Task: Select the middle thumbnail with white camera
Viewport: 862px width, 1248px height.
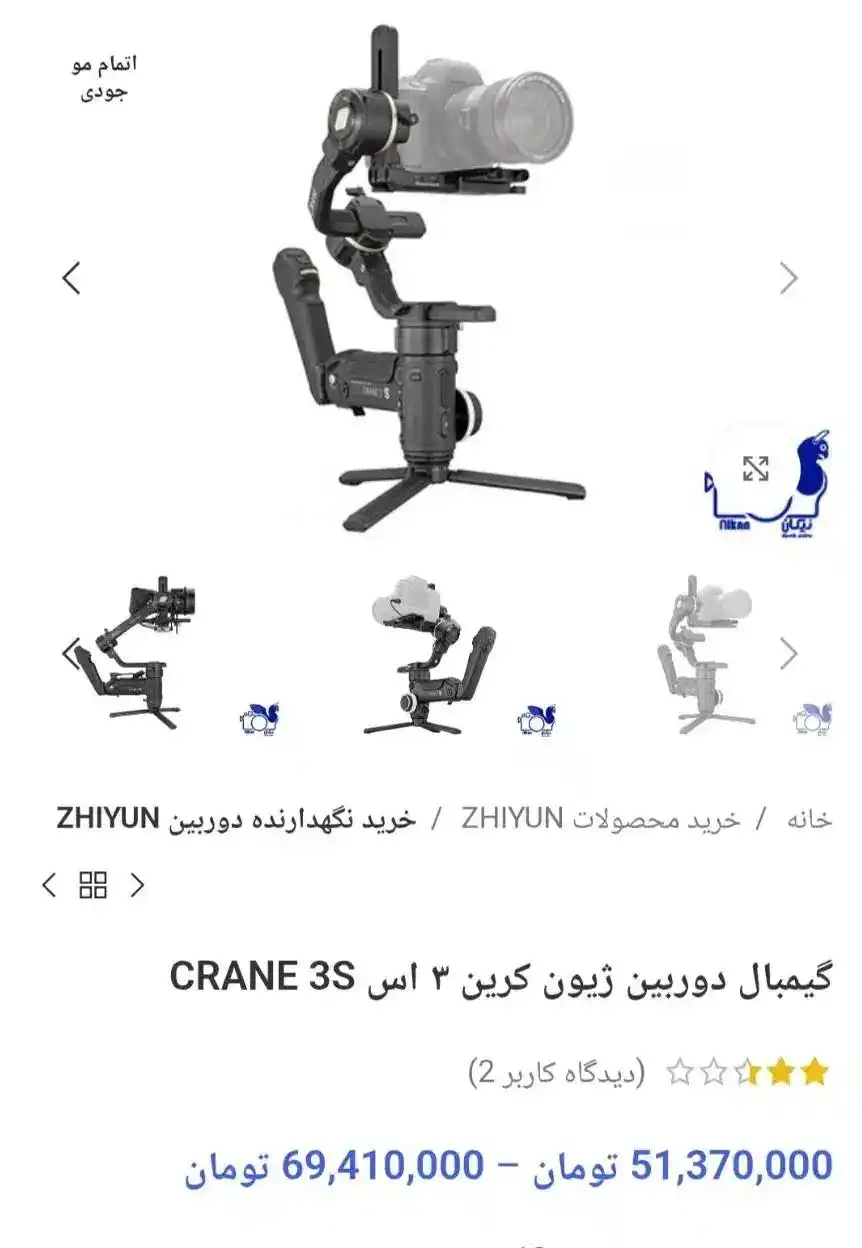Action: pyautogui.click(x=430, y=654)
